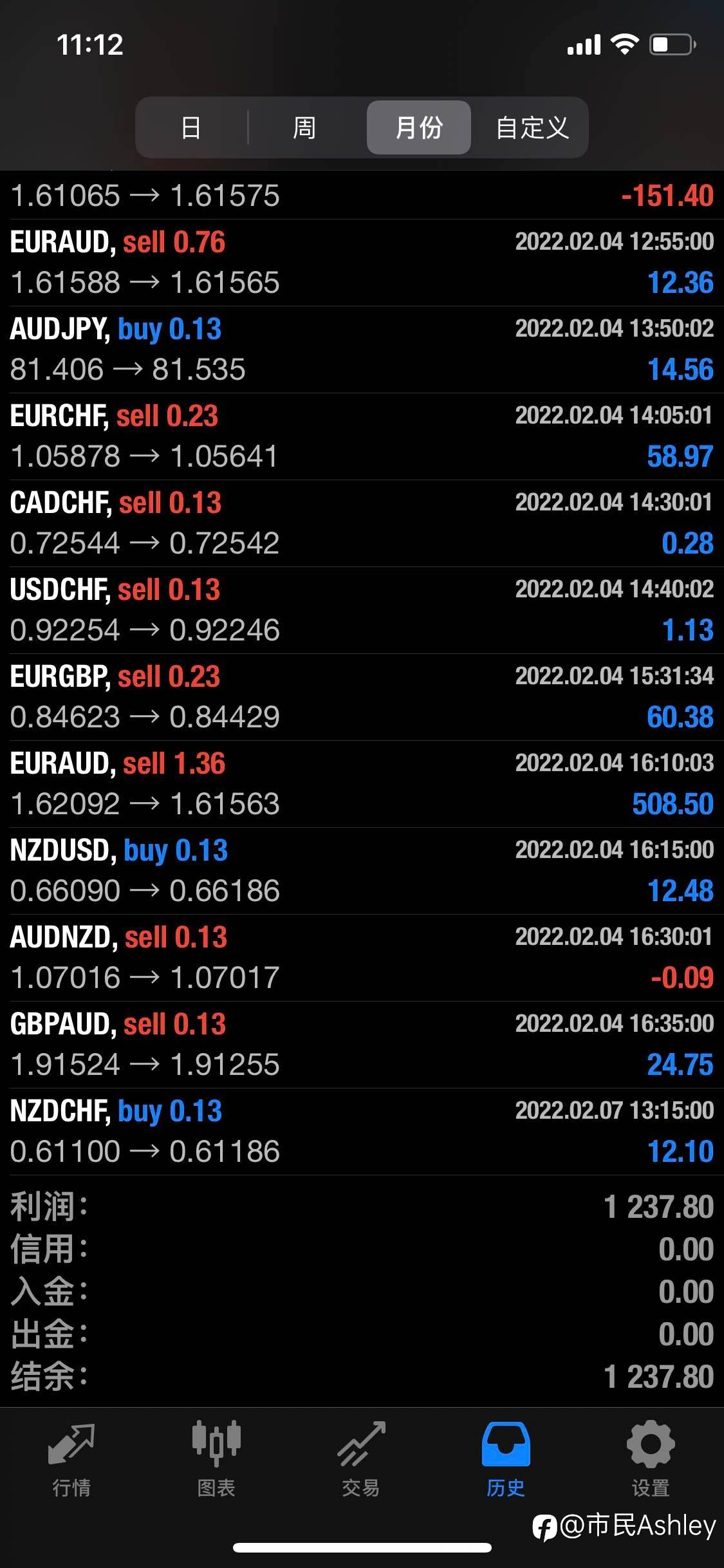
Task: Open the 交易 trade tab
Action: click(361, 1459)
